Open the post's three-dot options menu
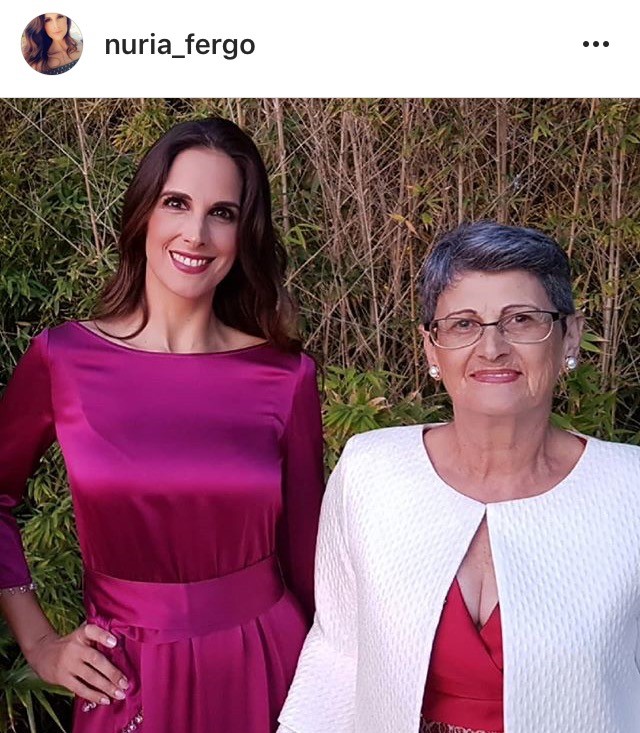 click(x=595, y=44)
